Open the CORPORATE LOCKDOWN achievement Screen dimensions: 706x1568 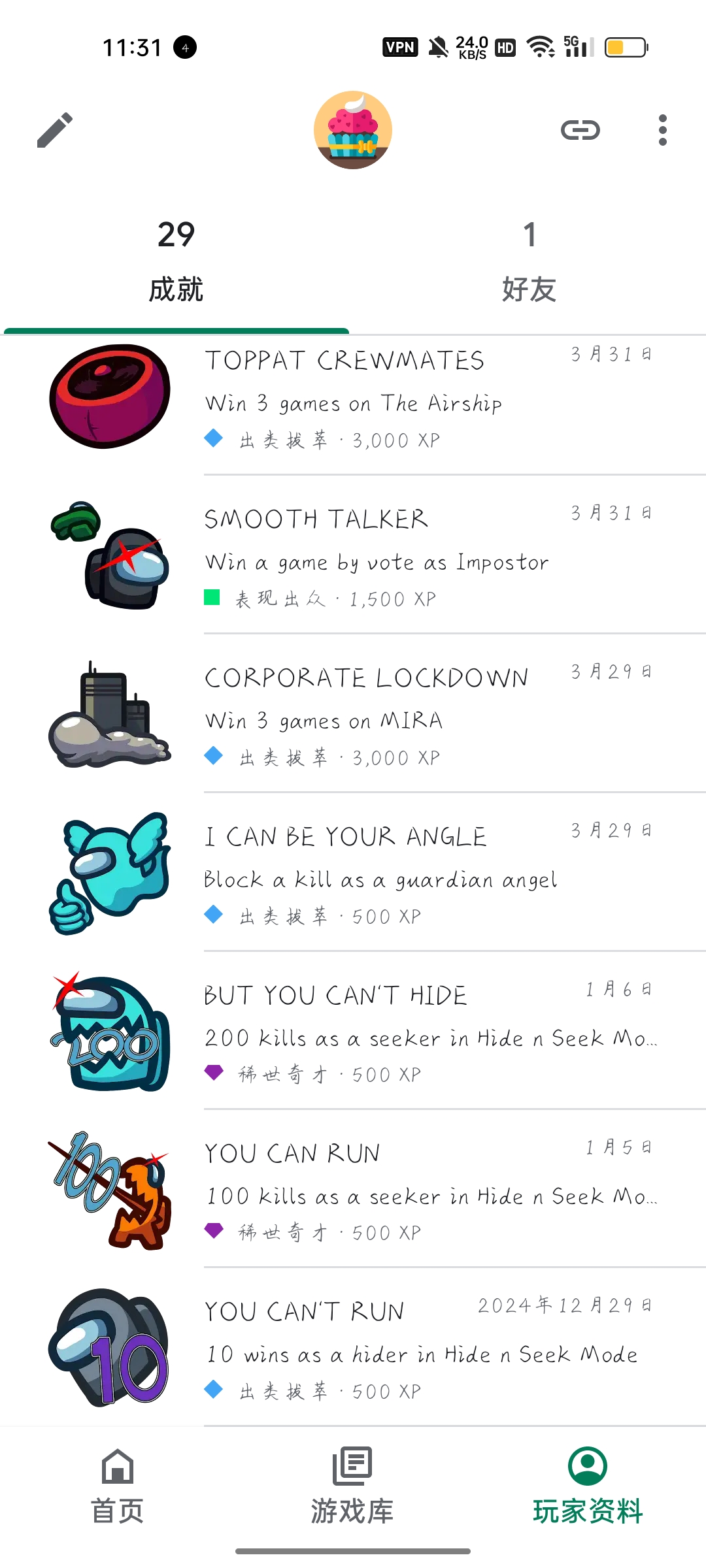coord(353,713)
